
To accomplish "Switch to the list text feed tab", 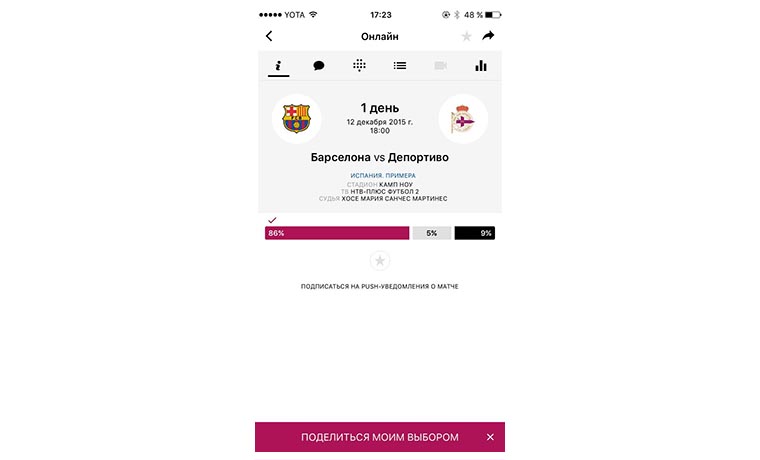I will [x=400, y=66].
